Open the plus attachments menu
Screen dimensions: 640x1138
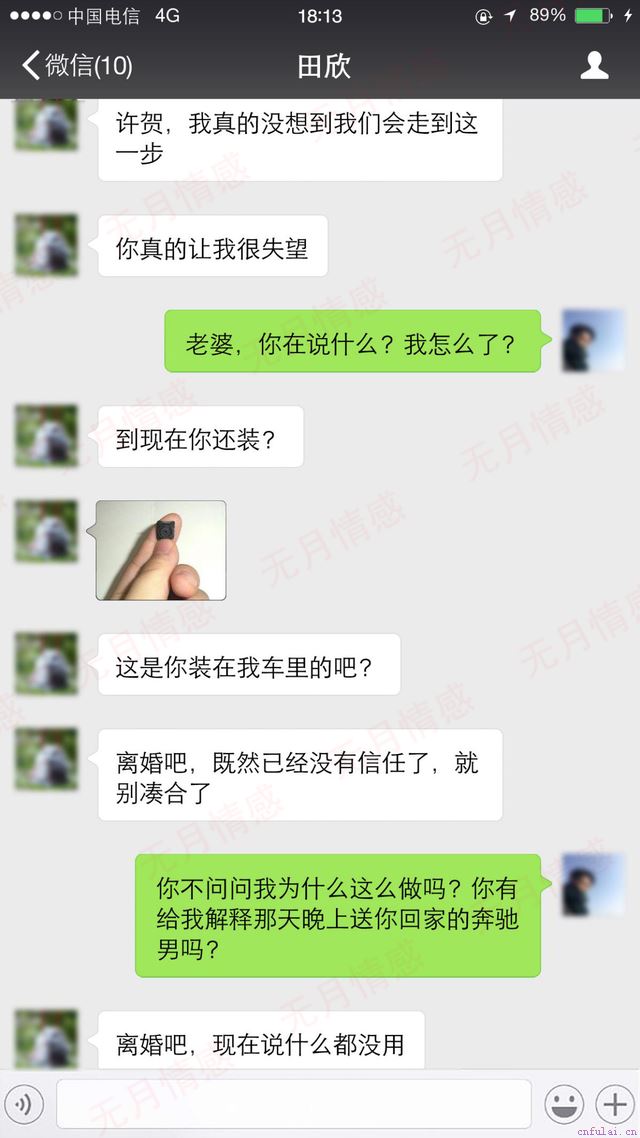point(613,1104)
